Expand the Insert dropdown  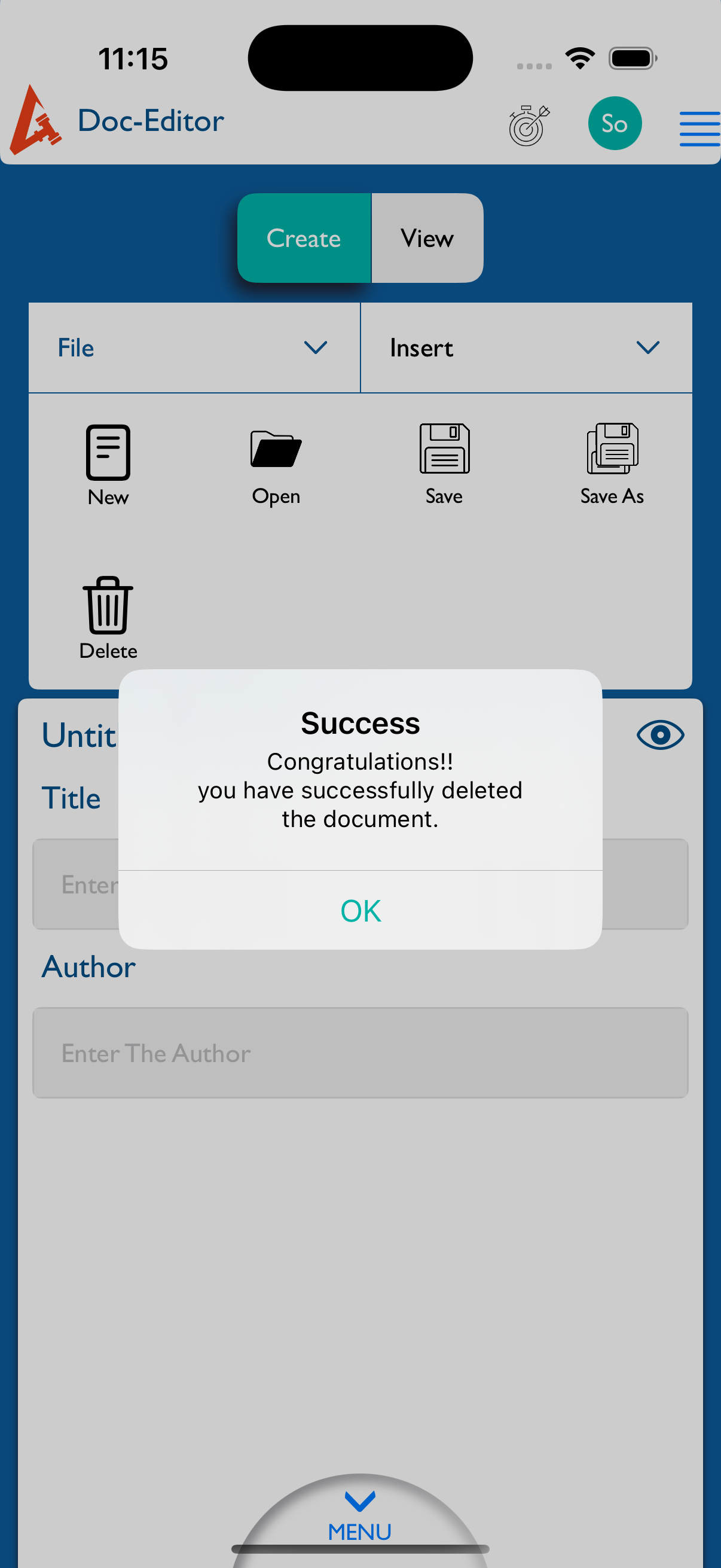[x=526, y=347]
